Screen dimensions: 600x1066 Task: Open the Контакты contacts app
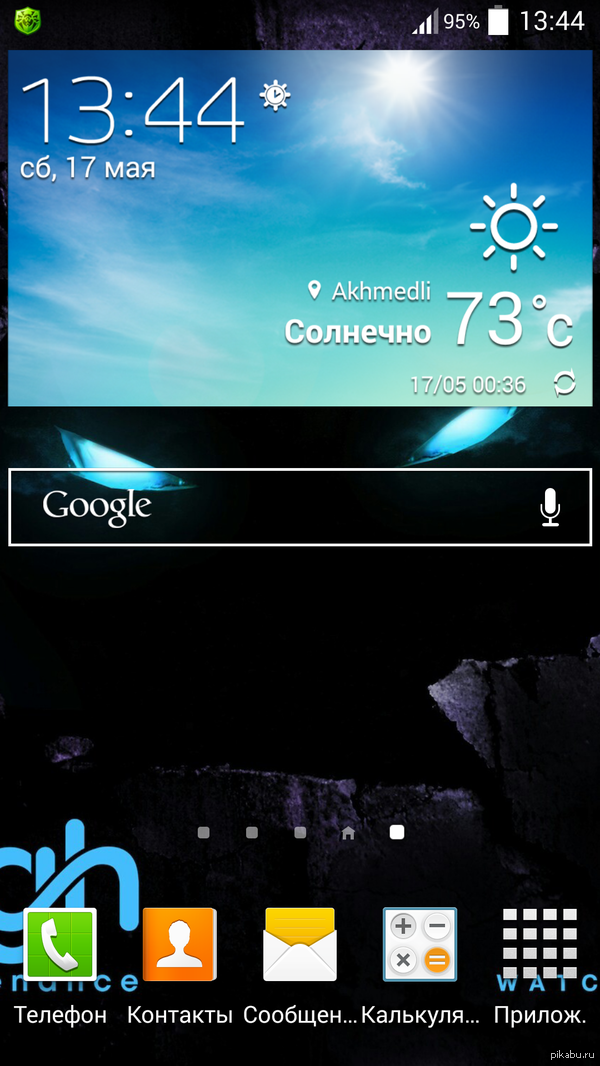tap(180, 945)
